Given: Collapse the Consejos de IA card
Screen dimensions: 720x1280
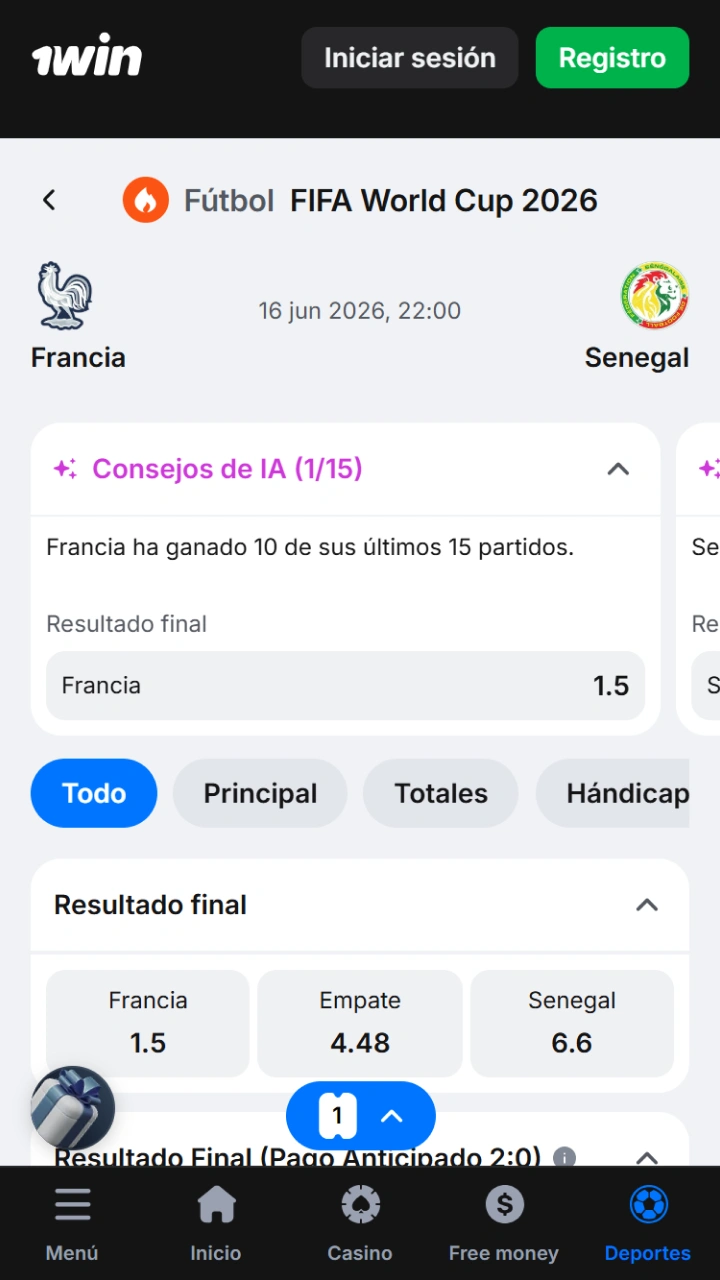Looking at the screenshot, I should coord(618,469).
